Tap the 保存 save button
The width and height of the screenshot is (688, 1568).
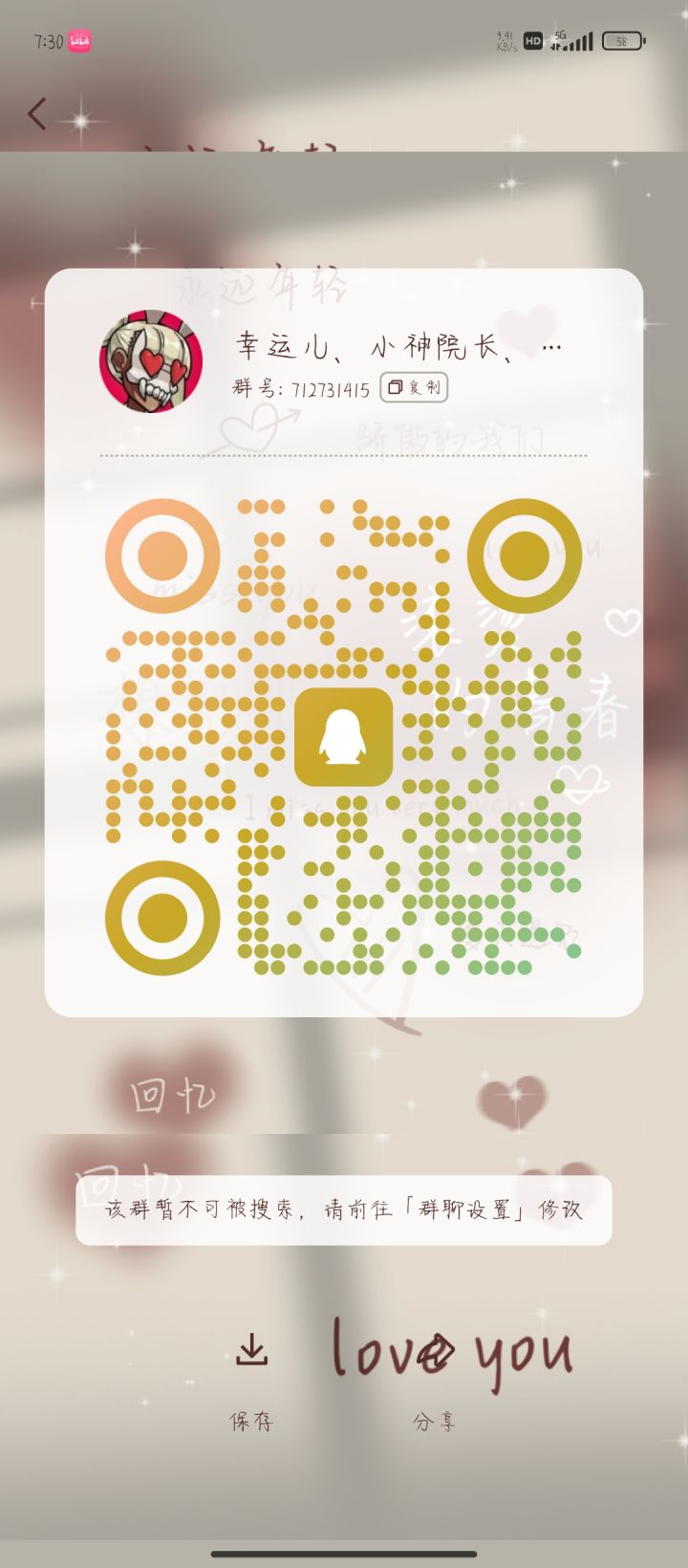coord(251,1422)
